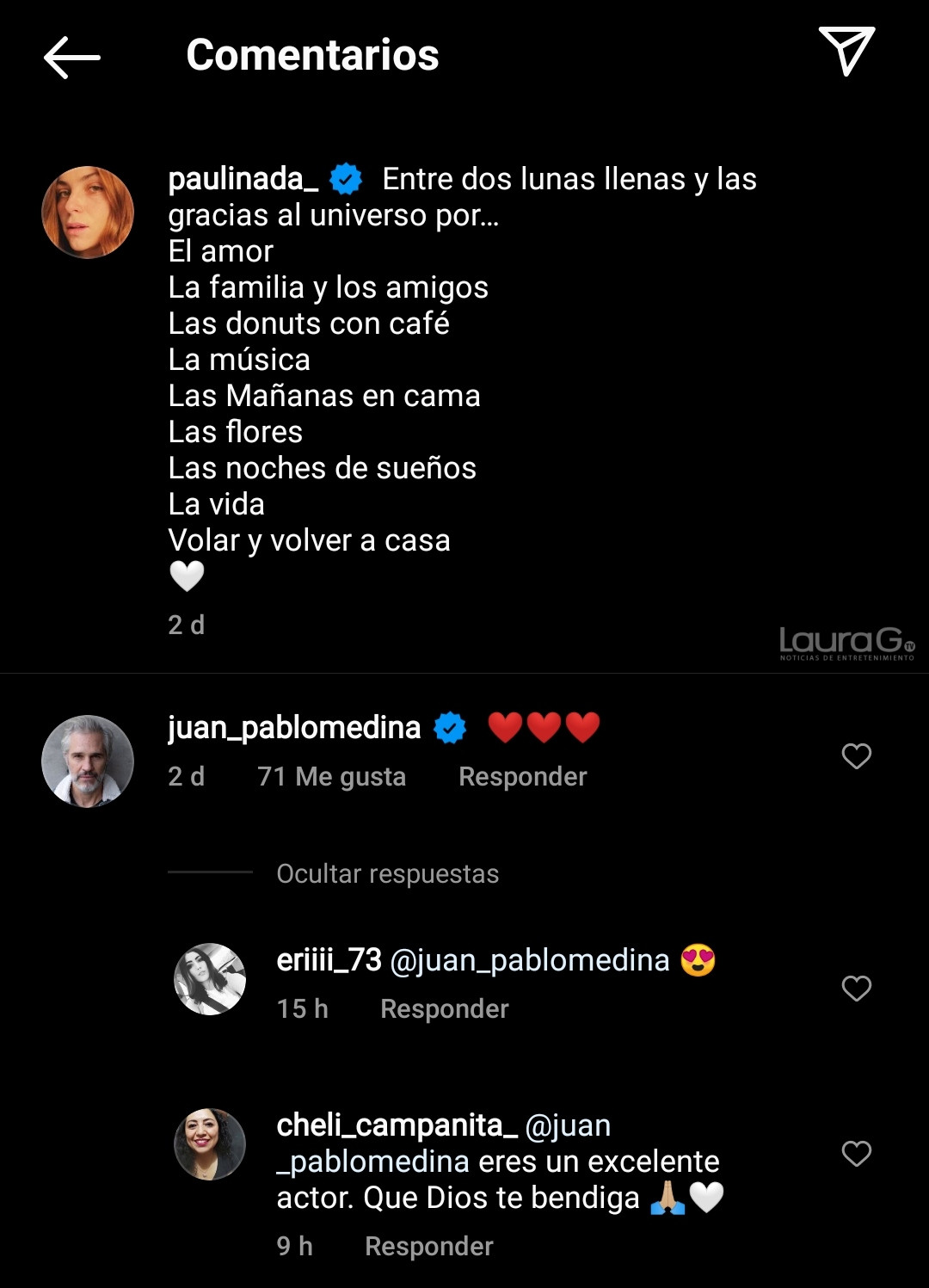Share the post via the paper plane icon
This screenshot has height=1288, width=929.
[846, 51]
